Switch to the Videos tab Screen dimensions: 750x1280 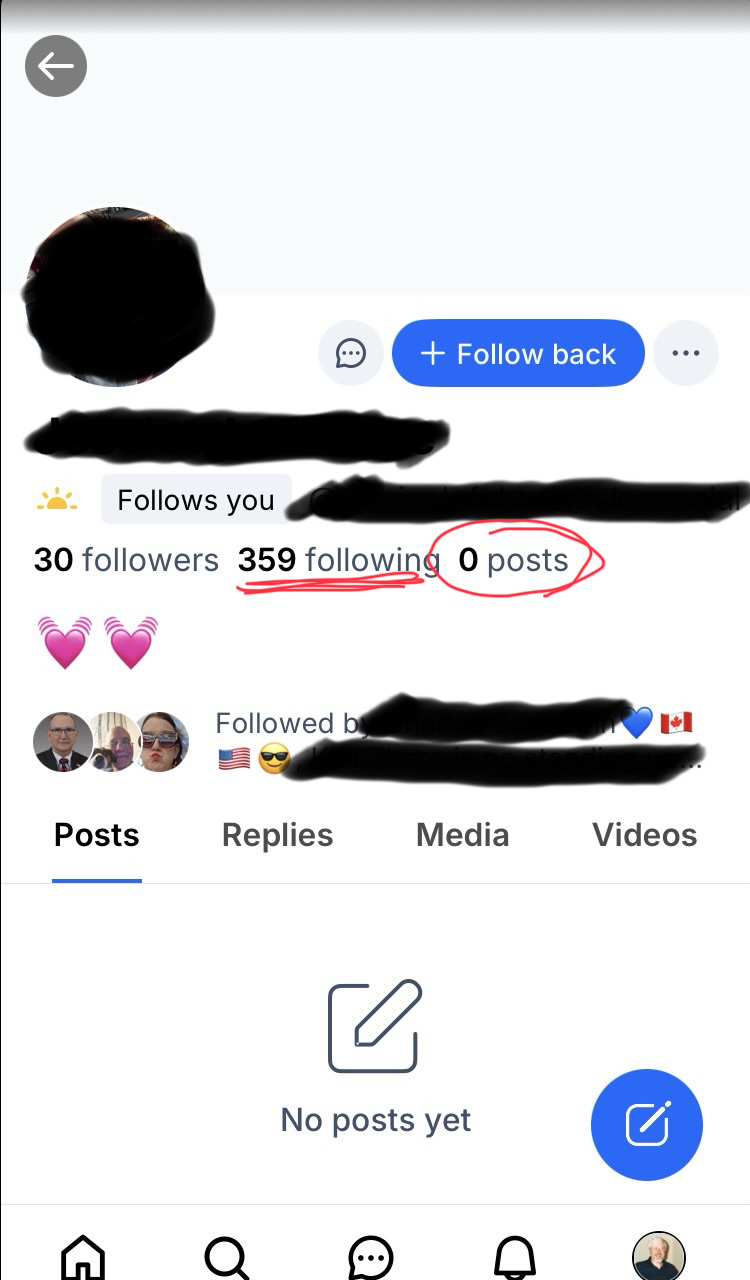[x=644, y=835]
